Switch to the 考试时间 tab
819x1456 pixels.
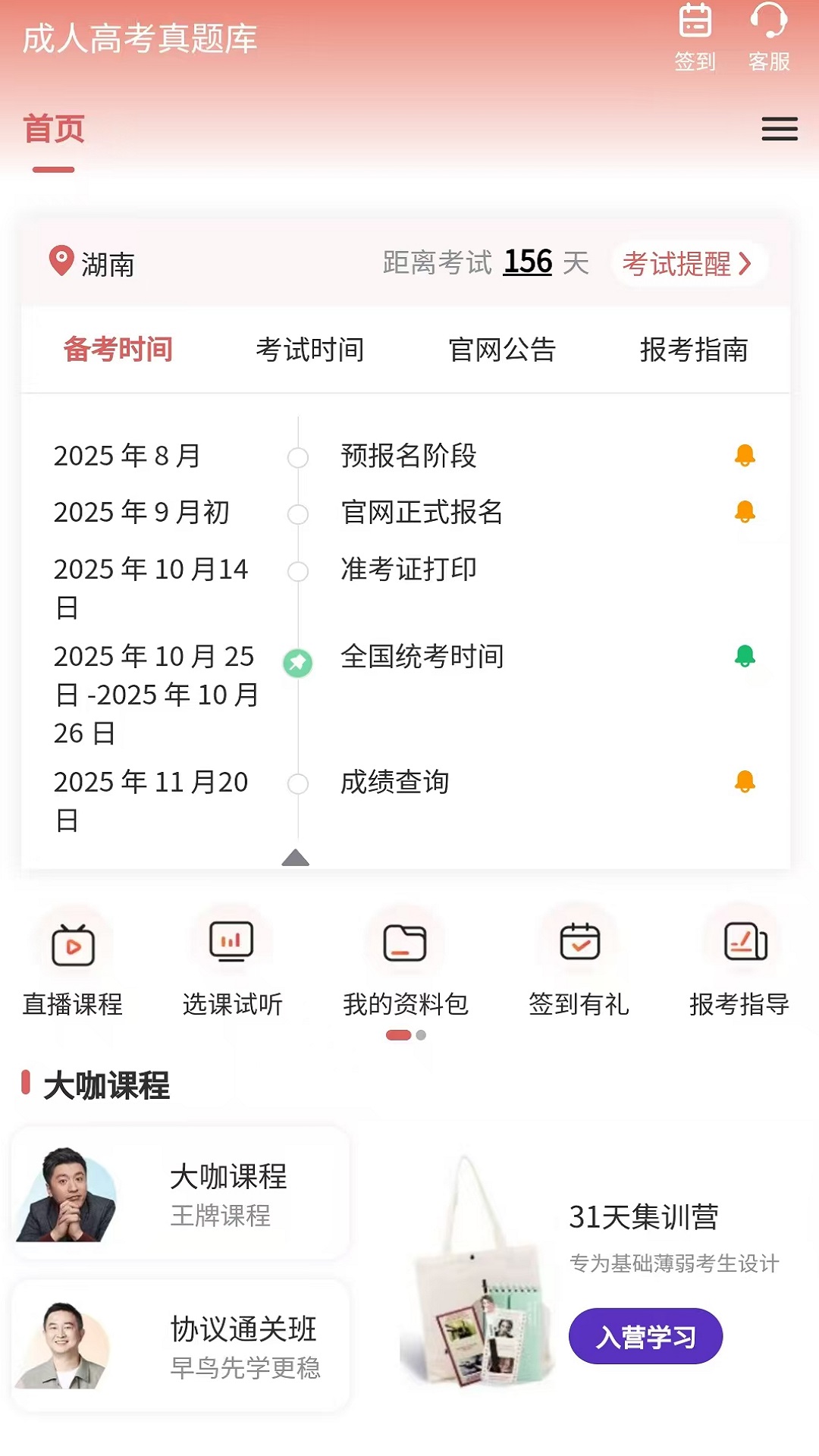[x=309, y=350]
